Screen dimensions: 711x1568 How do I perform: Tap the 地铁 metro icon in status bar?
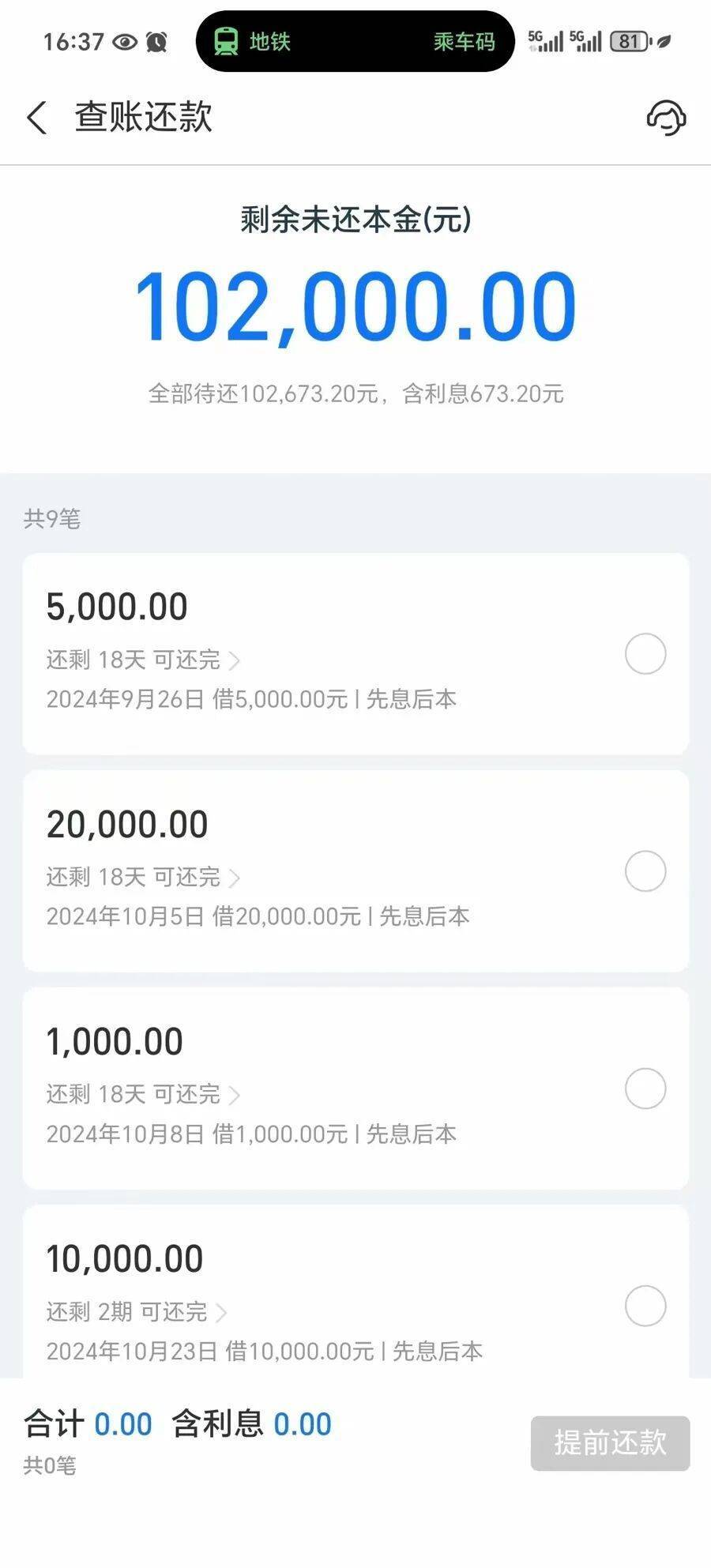(x=229, y=43)
